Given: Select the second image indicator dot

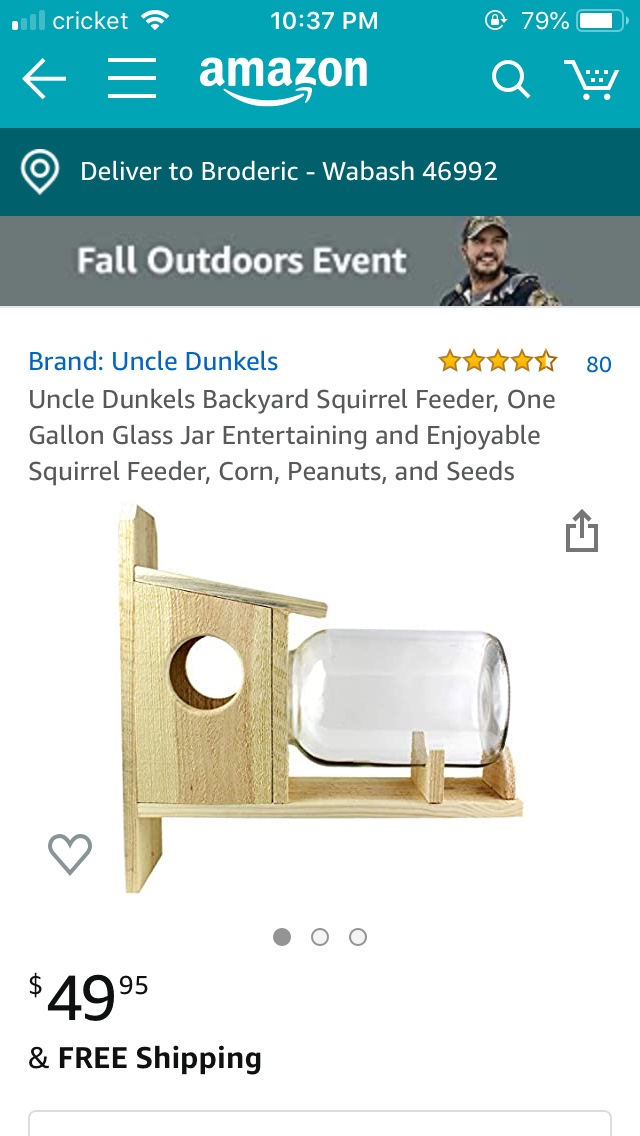Looking at the screenshot, I should pos(320,937).
